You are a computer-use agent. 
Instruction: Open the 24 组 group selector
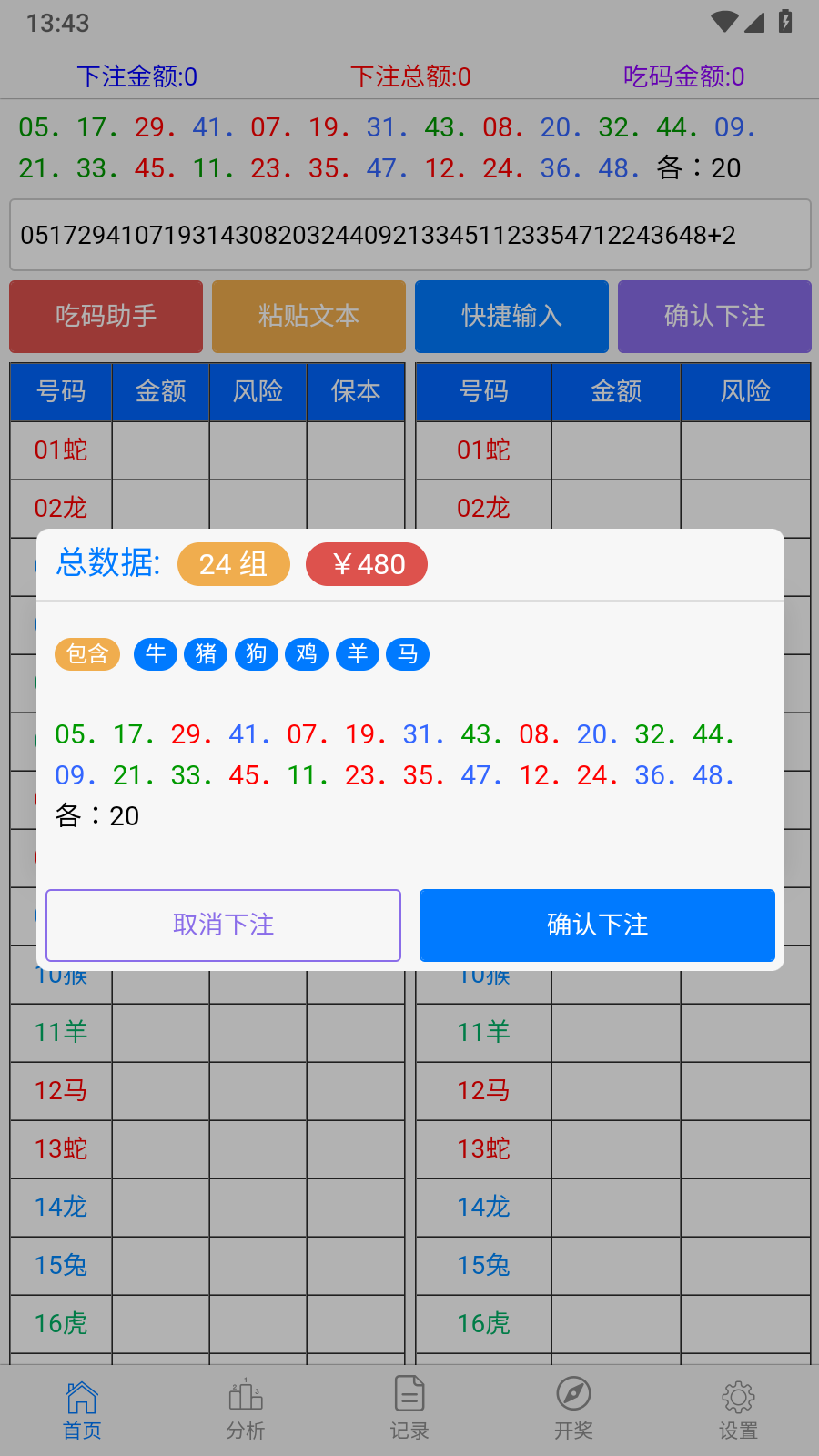point(233,564)
